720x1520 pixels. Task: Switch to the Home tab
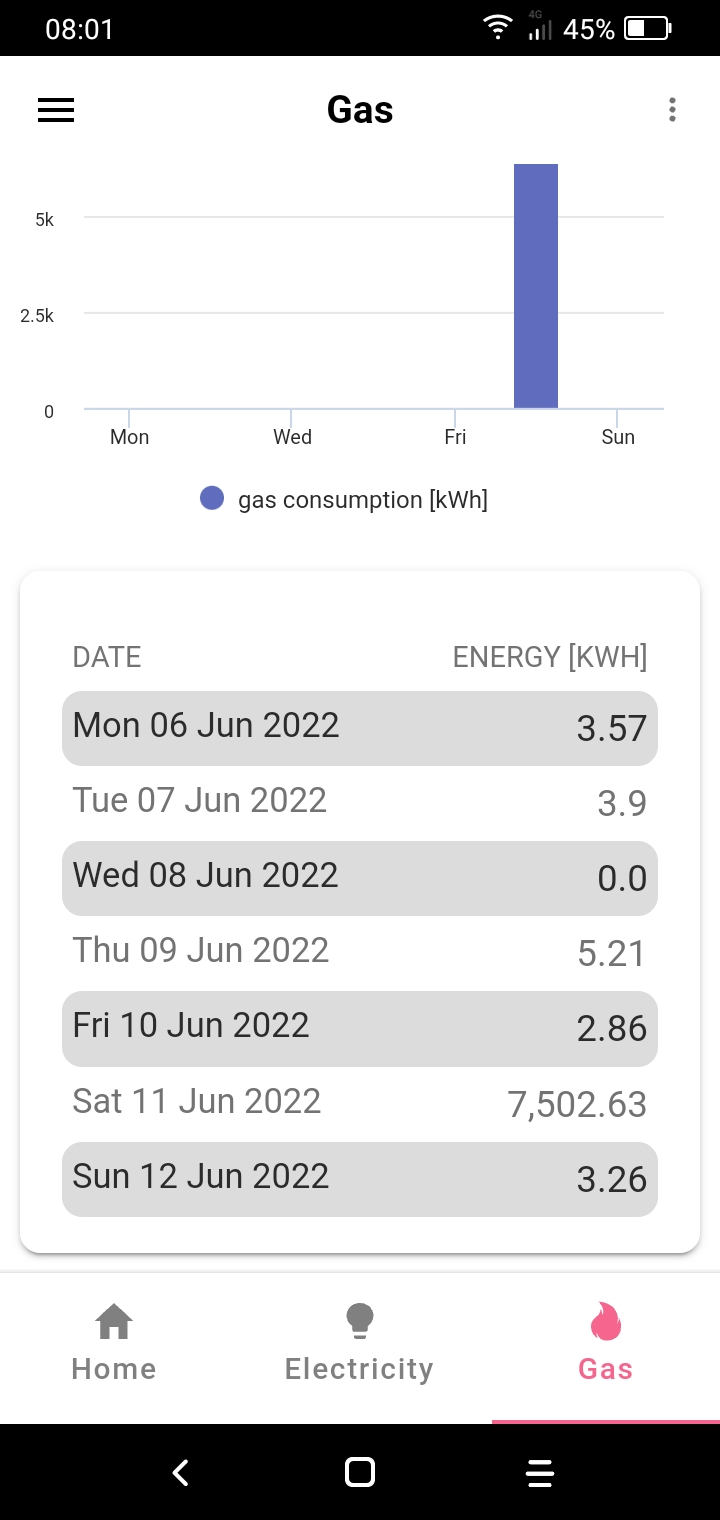pyautogui.click(x=114, y=1343)
